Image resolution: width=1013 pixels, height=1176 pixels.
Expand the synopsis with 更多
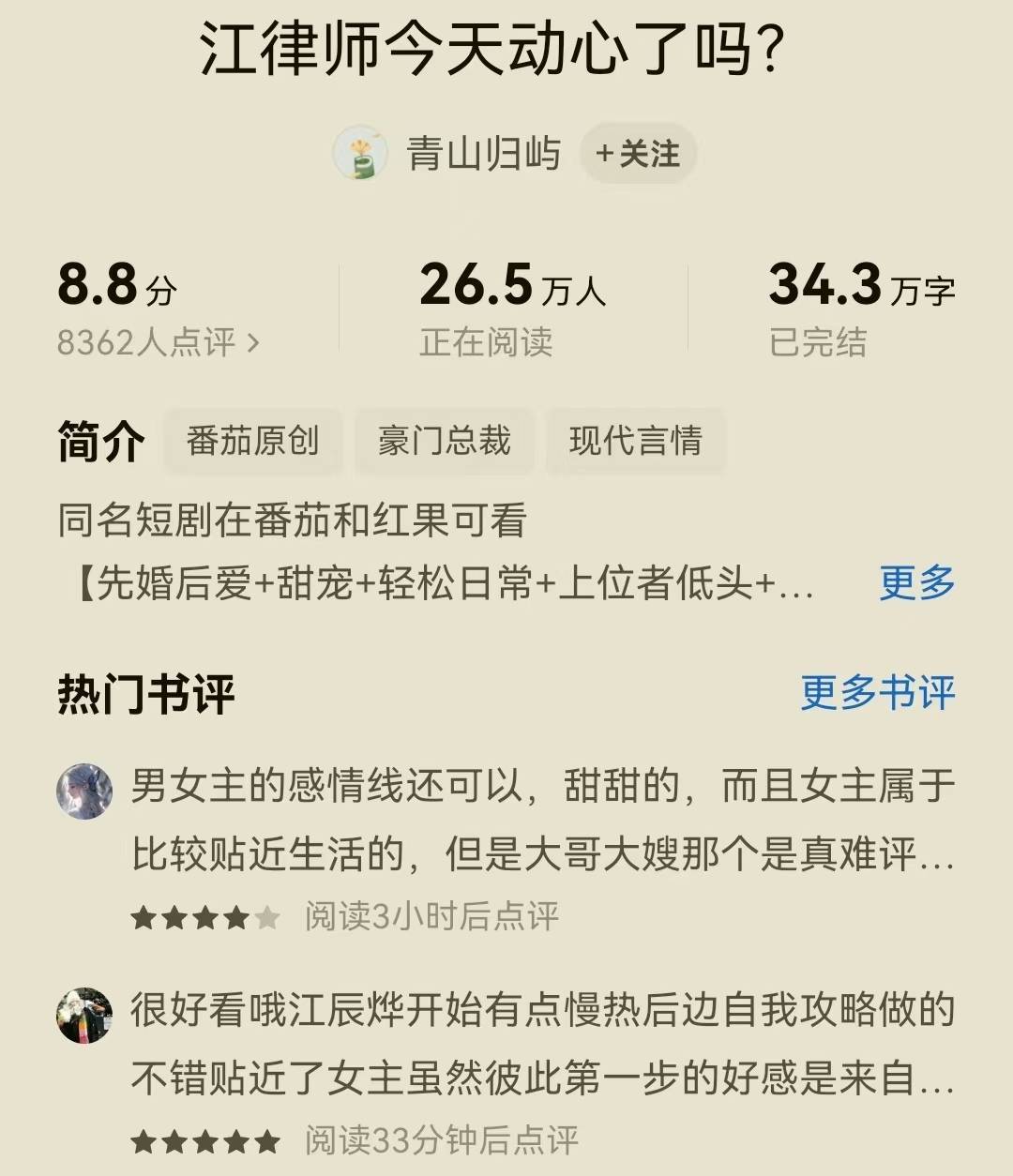point(916,583)
